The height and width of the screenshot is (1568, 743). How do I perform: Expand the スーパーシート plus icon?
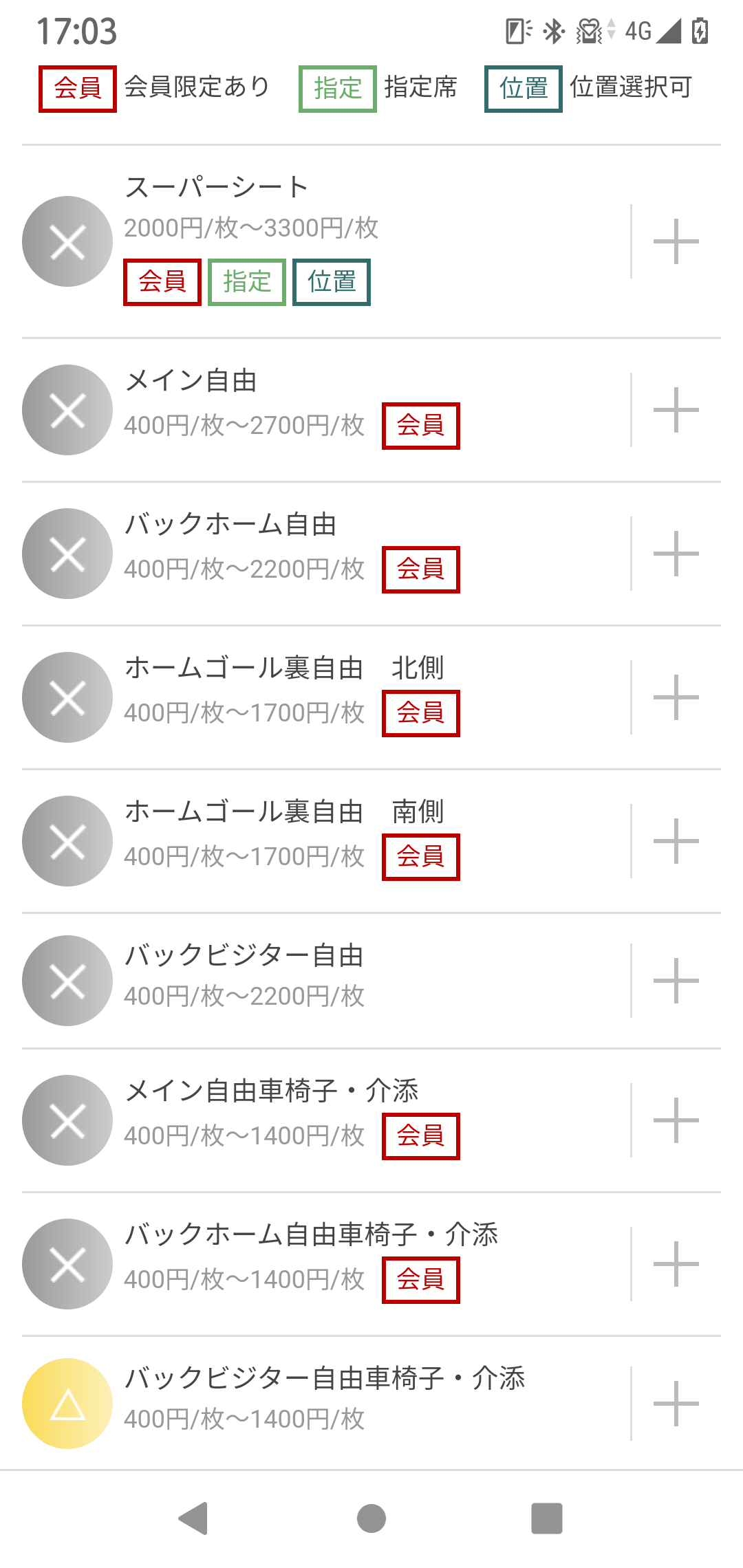[x=676, y=241]
